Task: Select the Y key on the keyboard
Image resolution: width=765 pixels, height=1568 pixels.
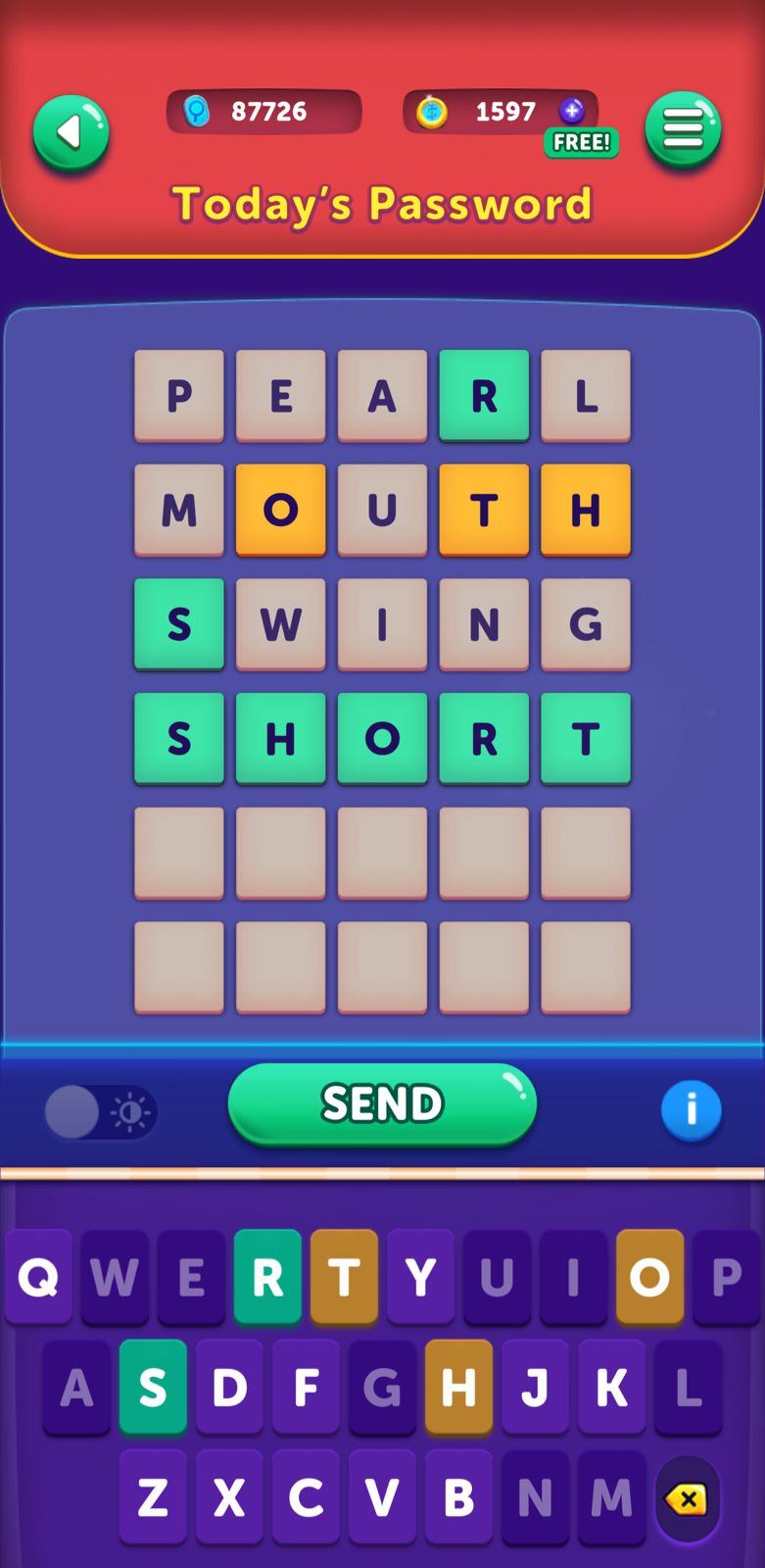Action: pos(420,1277)
